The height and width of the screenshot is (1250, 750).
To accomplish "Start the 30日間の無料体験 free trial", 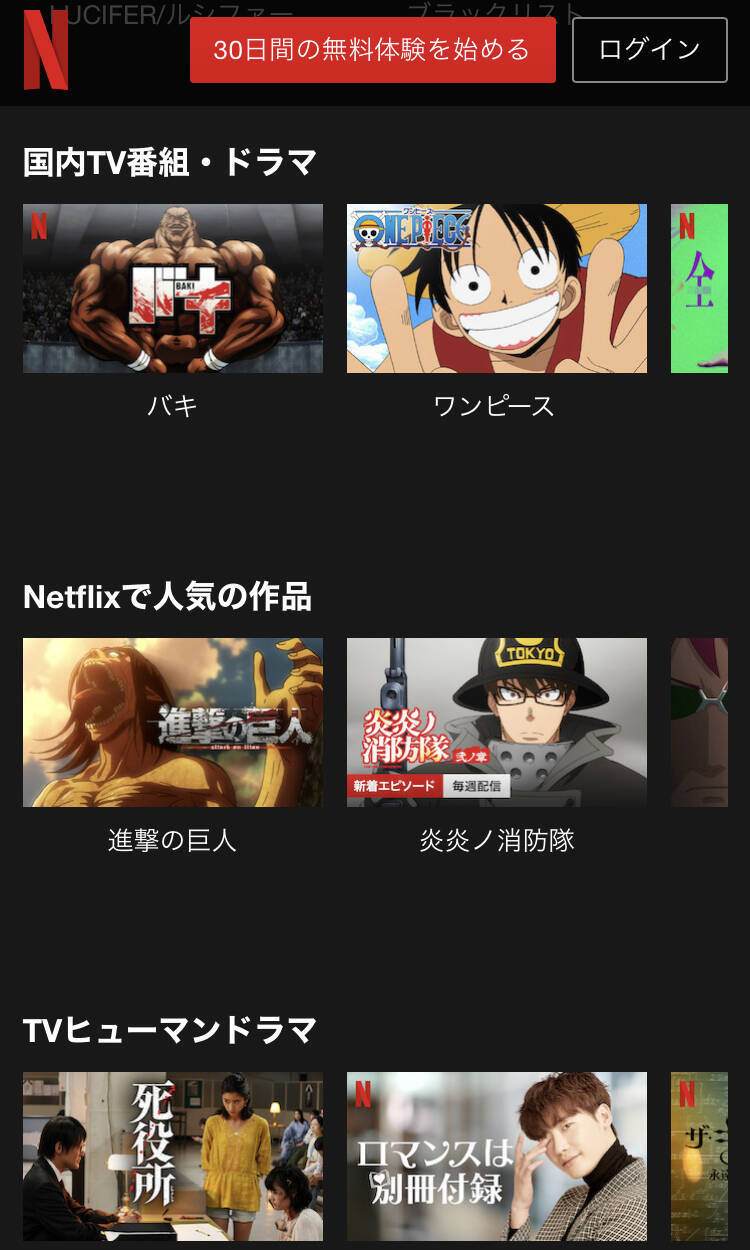I will (x=372, y=50).
